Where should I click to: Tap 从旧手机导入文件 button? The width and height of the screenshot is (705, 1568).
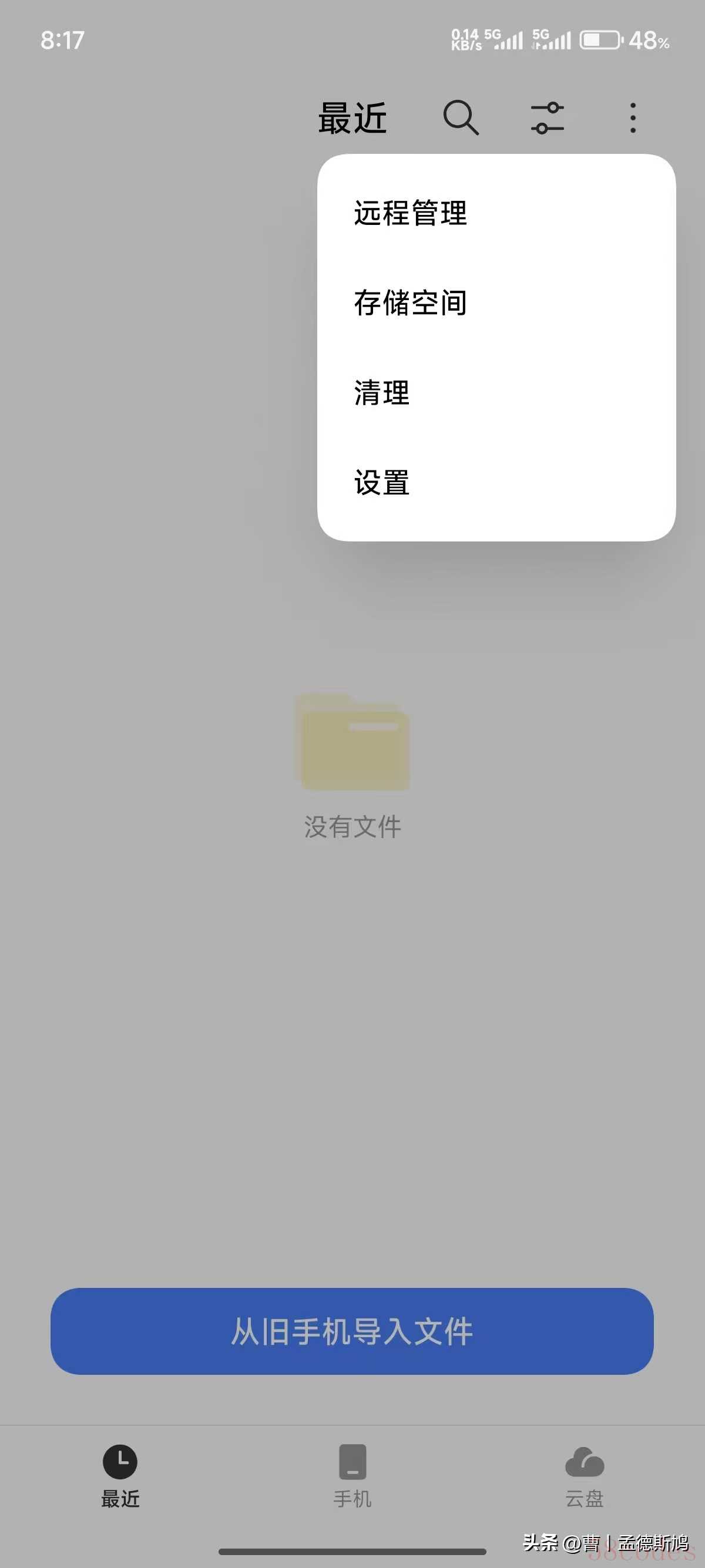click(352, 1331)
